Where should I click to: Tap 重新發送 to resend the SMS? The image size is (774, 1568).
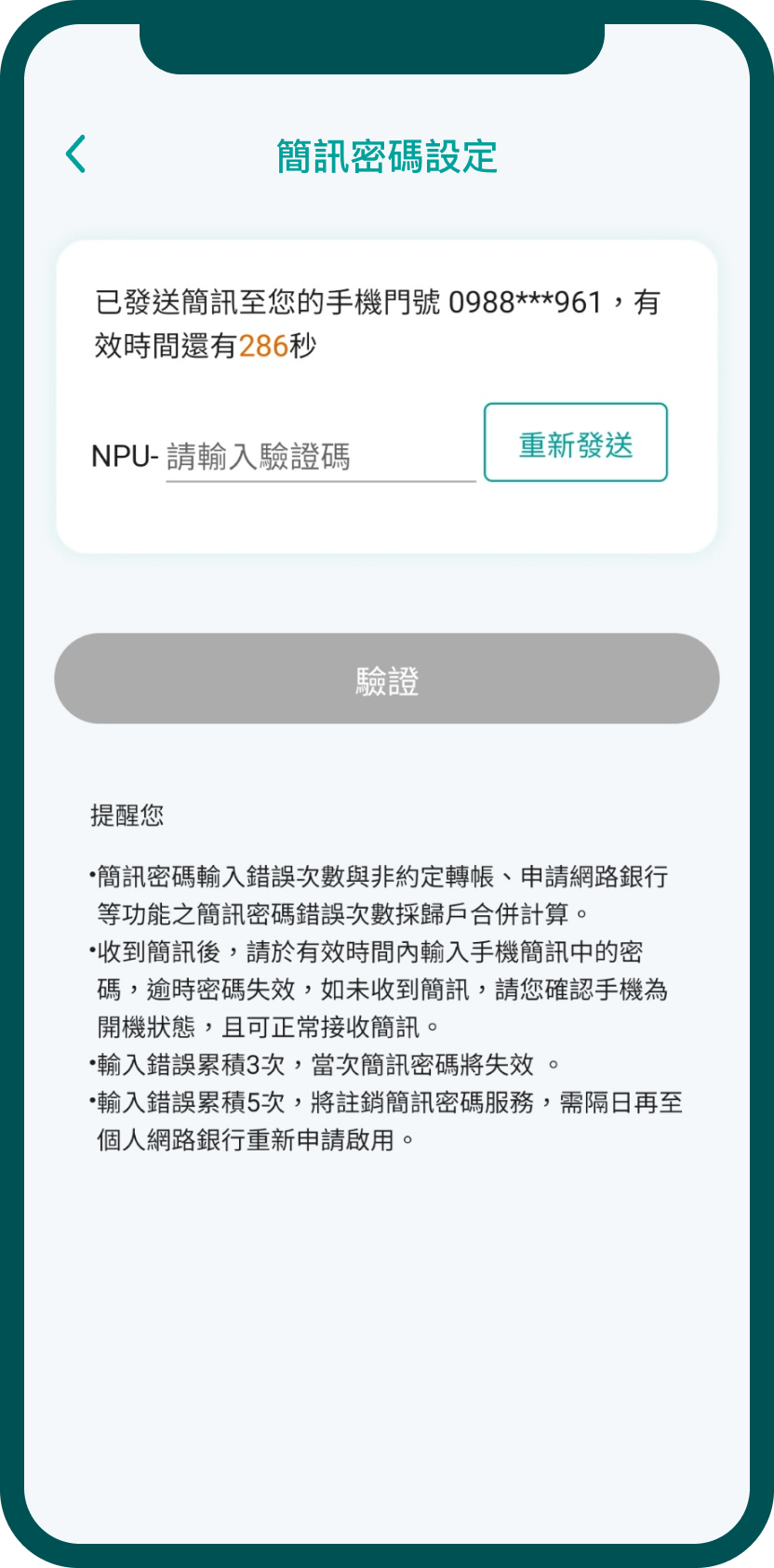(575, 443)
